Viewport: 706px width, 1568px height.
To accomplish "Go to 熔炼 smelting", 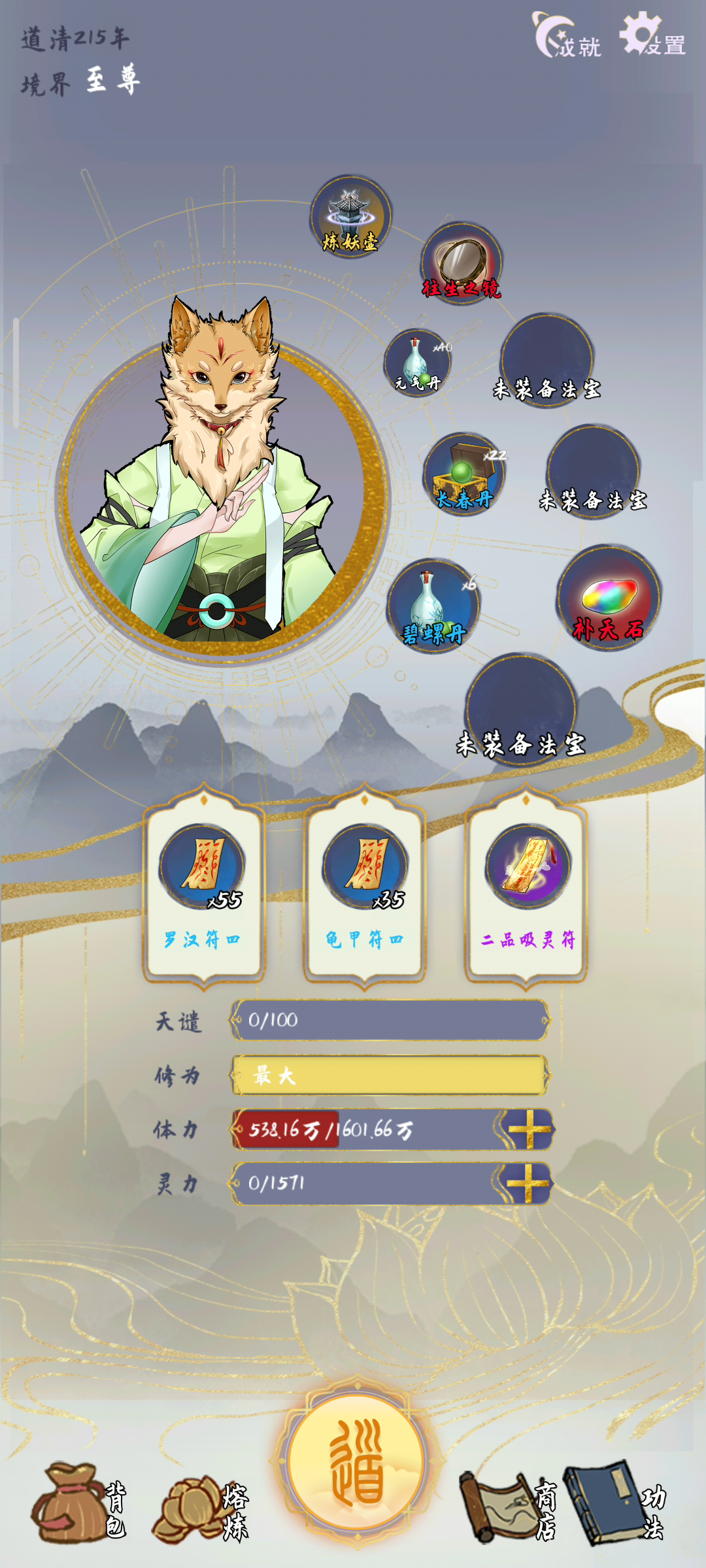I will [x=200, y=1511].
